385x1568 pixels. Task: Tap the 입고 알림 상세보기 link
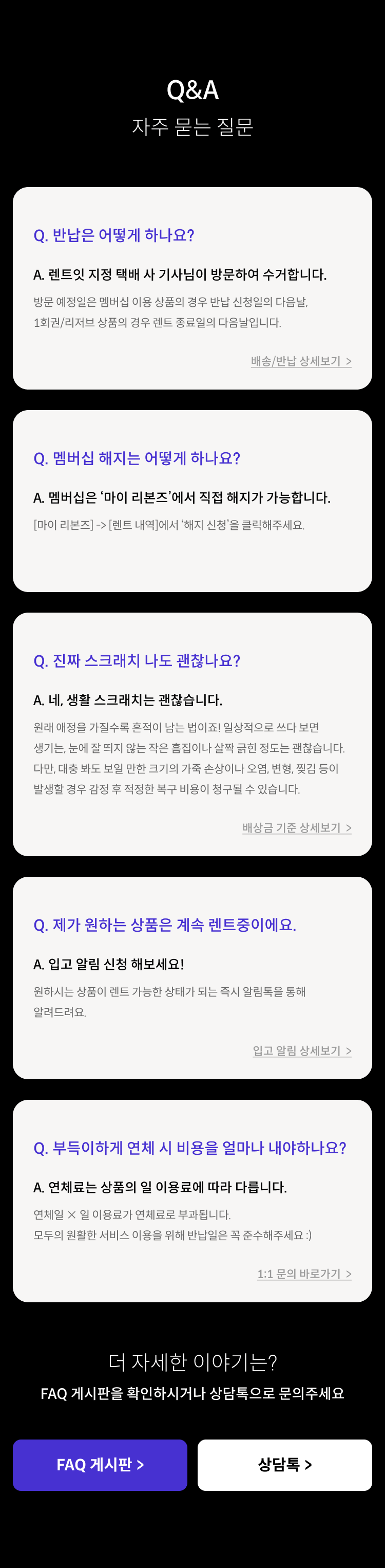[302, 1050]
